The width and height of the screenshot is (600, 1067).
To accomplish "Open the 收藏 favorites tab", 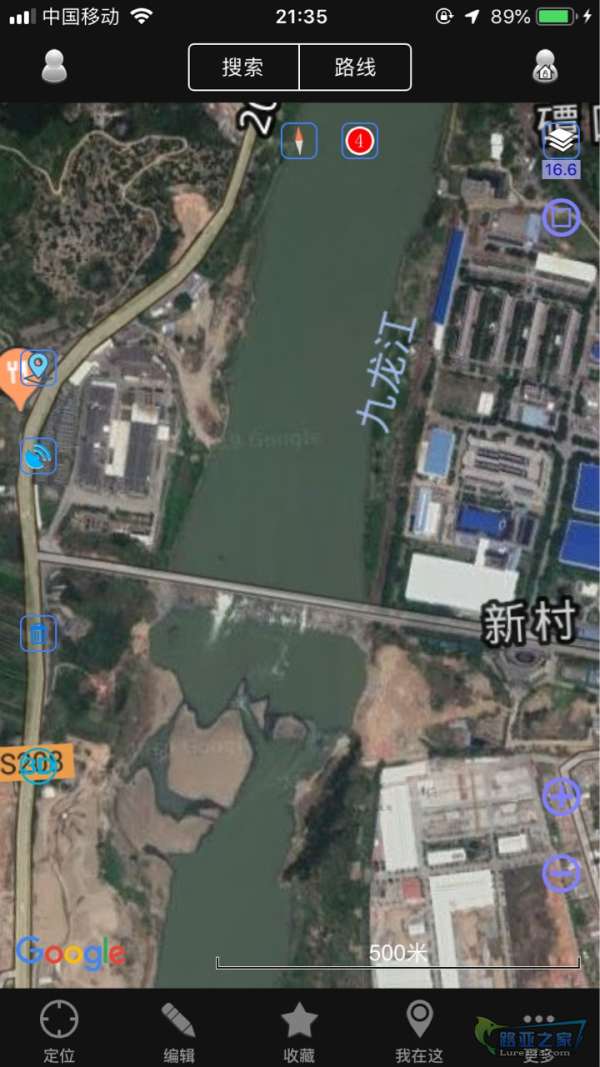I will point(299,1030).
